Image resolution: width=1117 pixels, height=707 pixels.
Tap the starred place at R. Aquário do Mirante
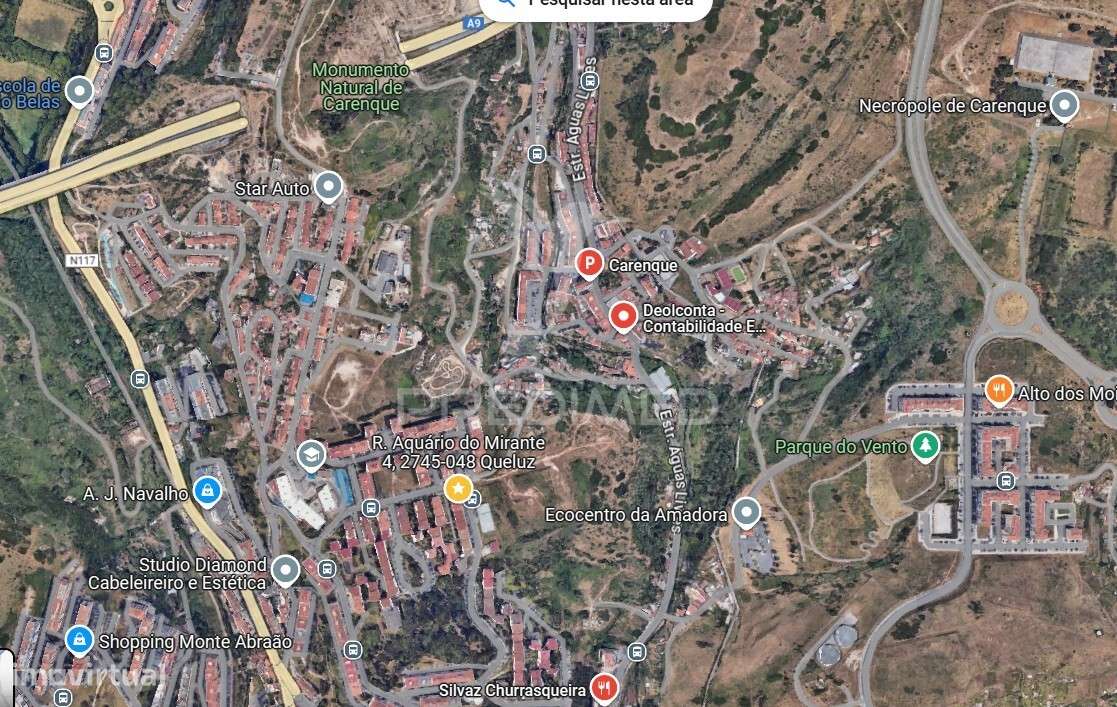458,488
